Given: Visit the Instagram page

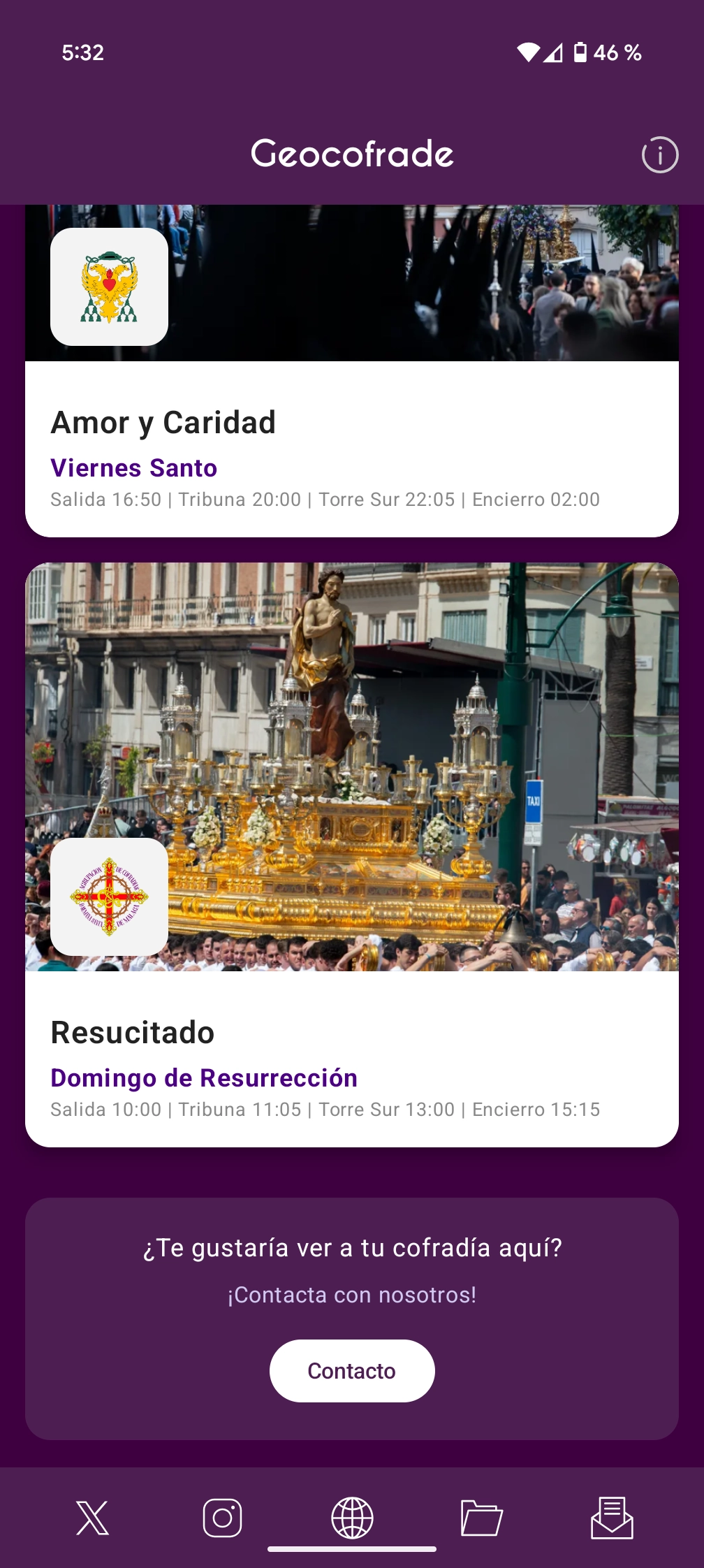Looking at the screenshot, I should 222,1518.
